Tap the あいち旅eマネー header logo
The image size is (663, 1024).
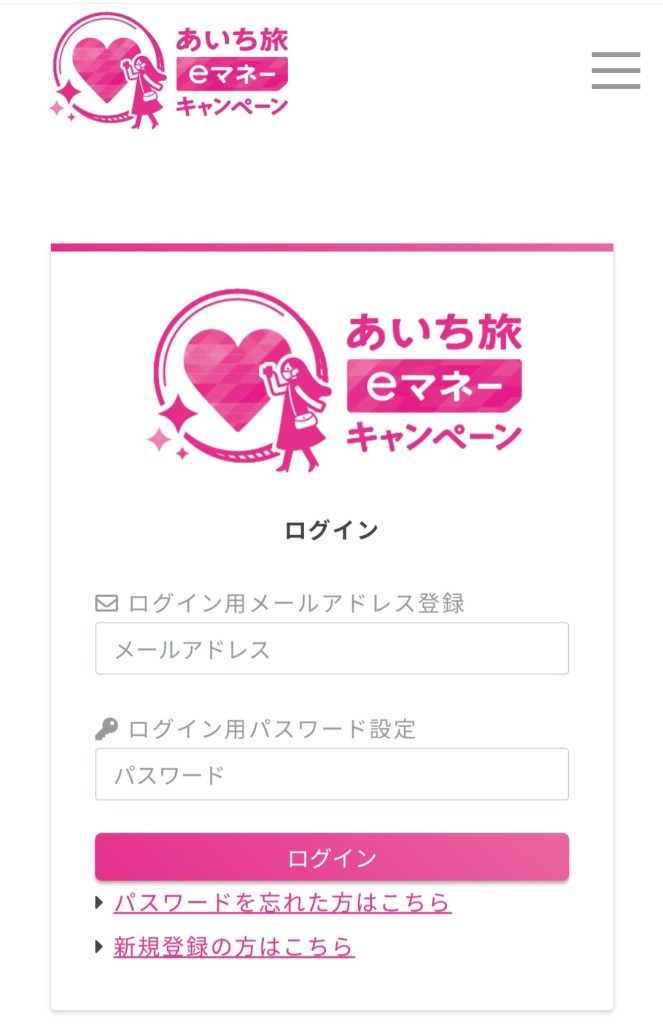pos(170,70)
